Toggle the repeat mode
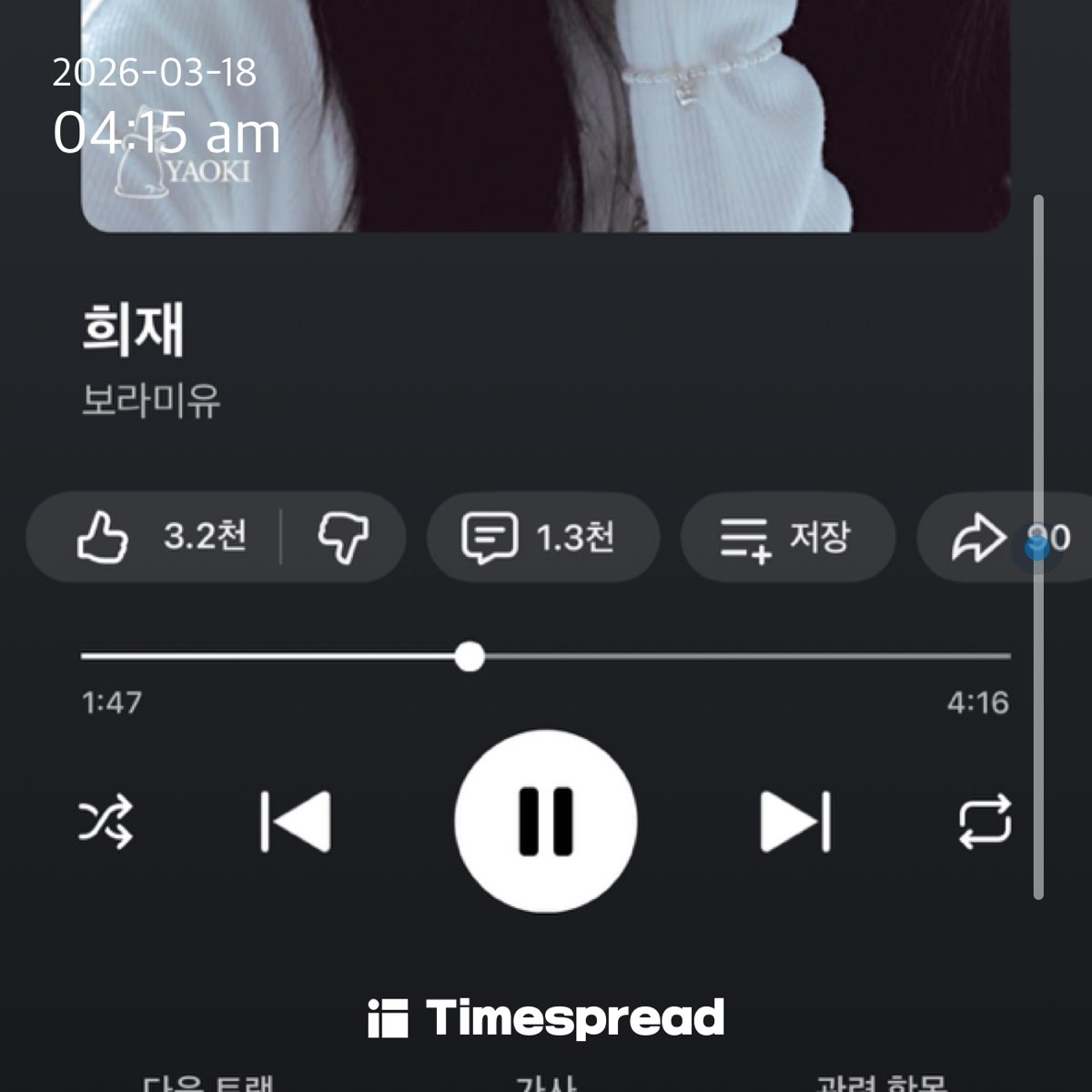This screenshot has width=1092, height=1092. (985, 822)
